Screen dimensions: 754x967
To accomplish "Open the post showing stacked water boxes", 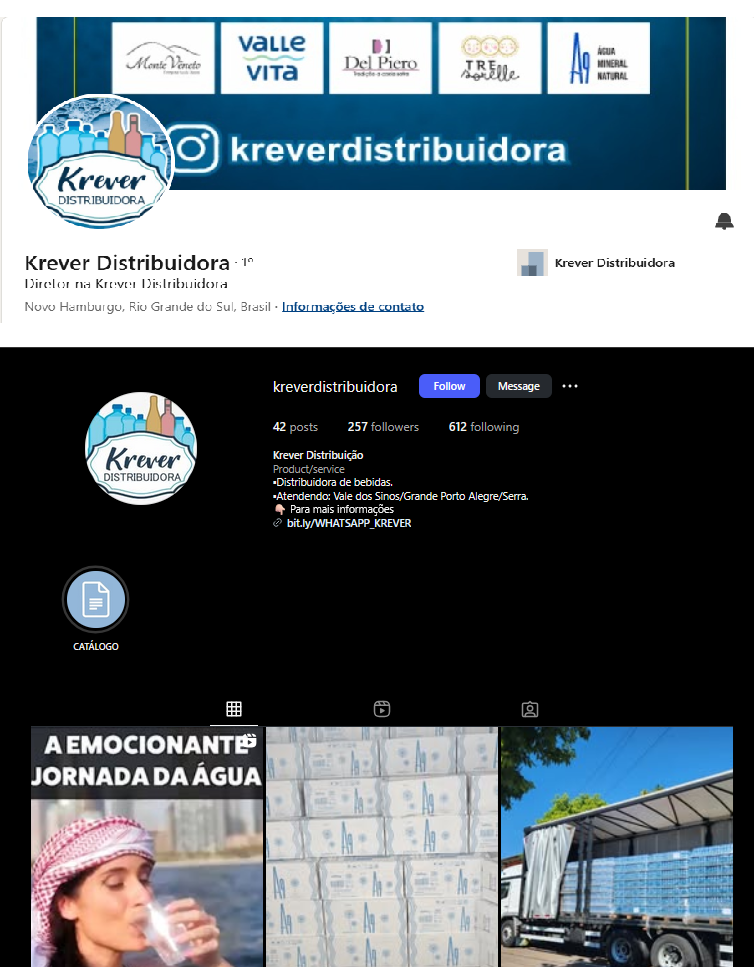I will point(381,846).
